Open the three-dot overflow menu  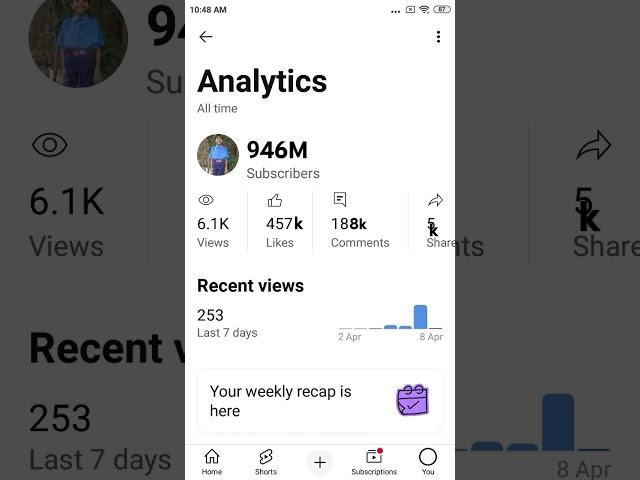click(x=438, y=37)
